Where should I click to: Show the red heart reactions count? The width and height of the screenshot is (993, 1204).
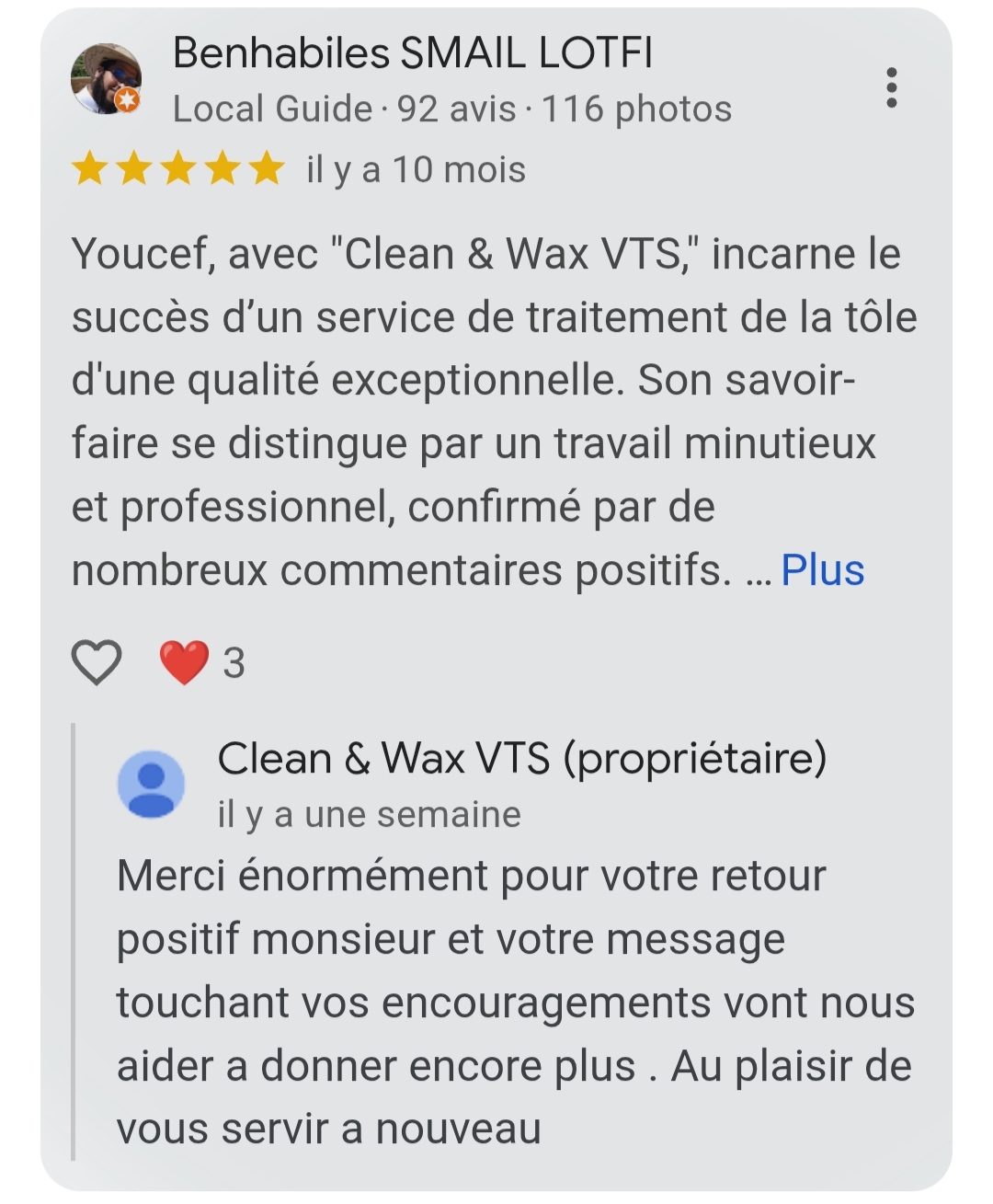[x=202, y=662]
